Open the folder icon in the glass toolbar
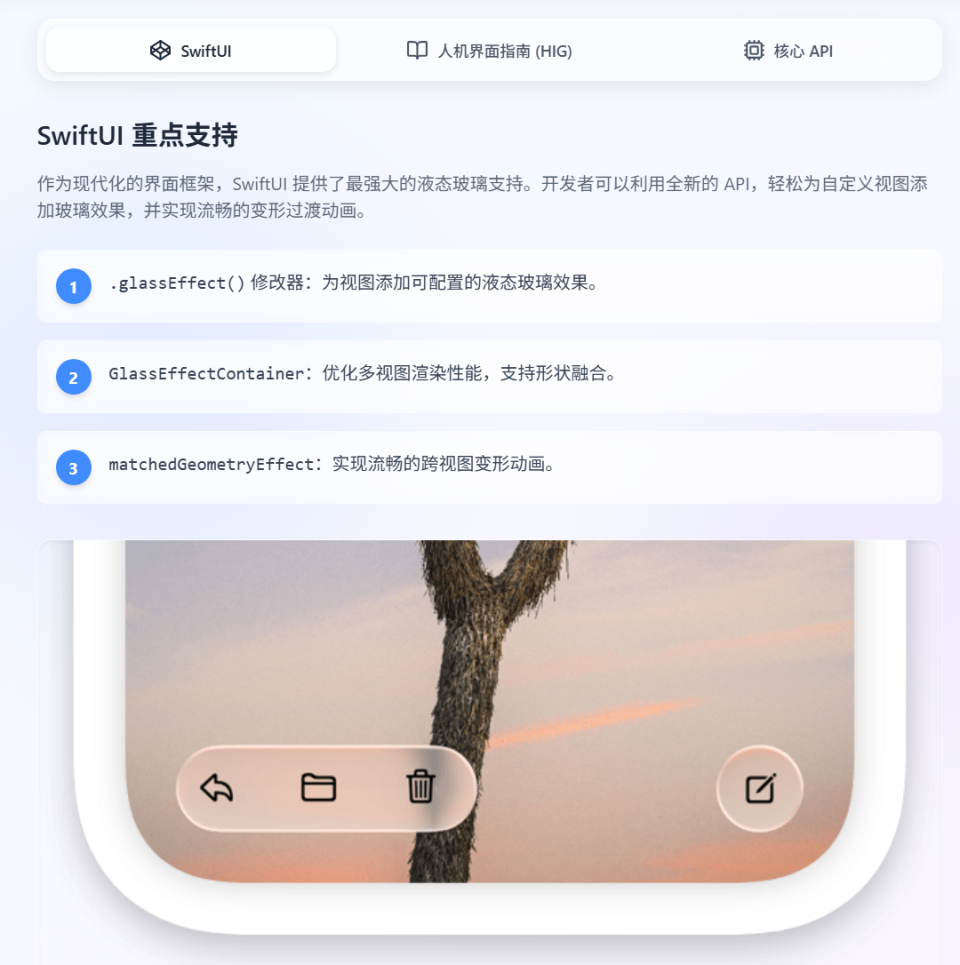Screen dimensions: 960x965 [318, 788]
